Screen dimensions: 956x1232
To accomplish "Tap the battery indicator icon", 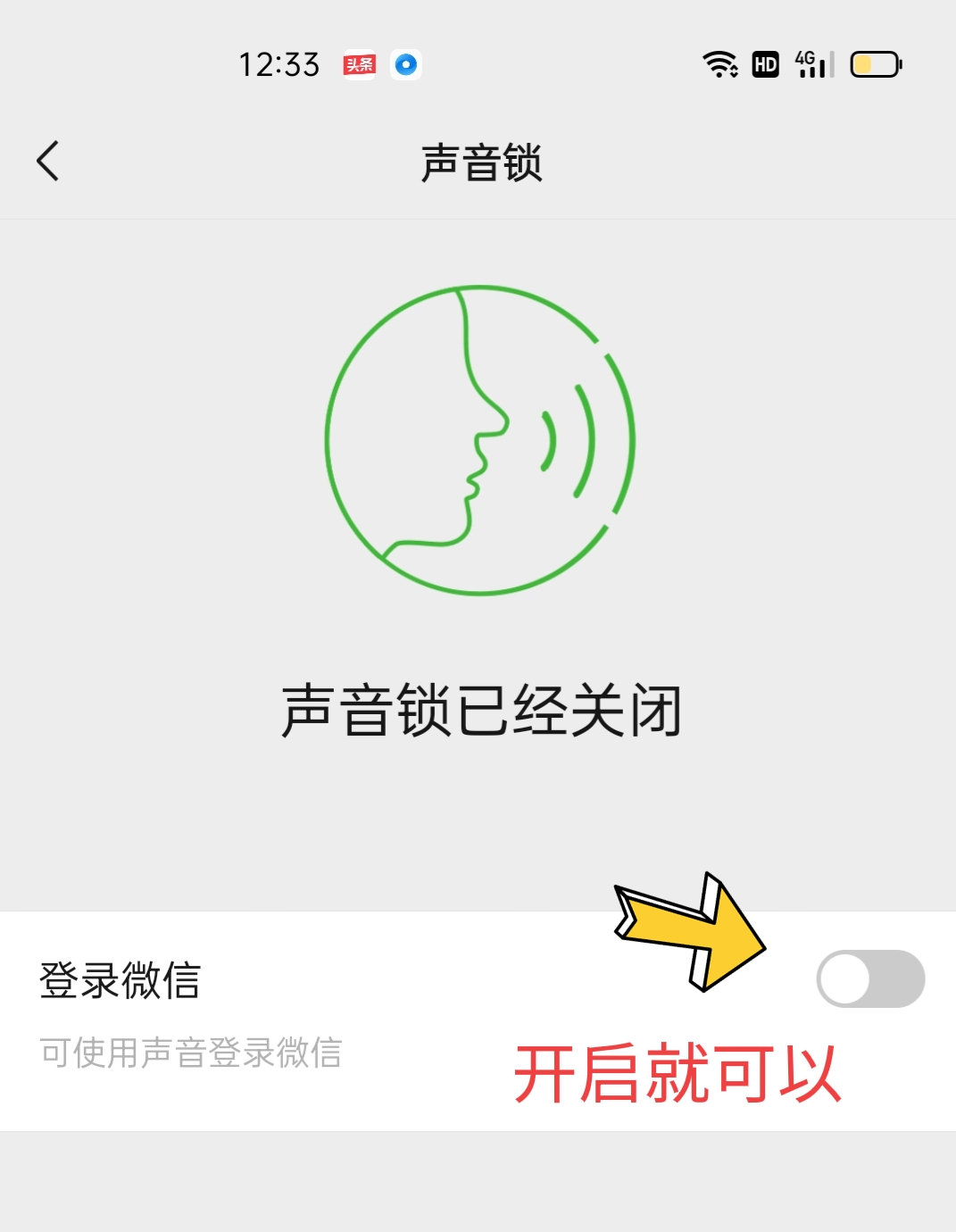I will [876, 63].
